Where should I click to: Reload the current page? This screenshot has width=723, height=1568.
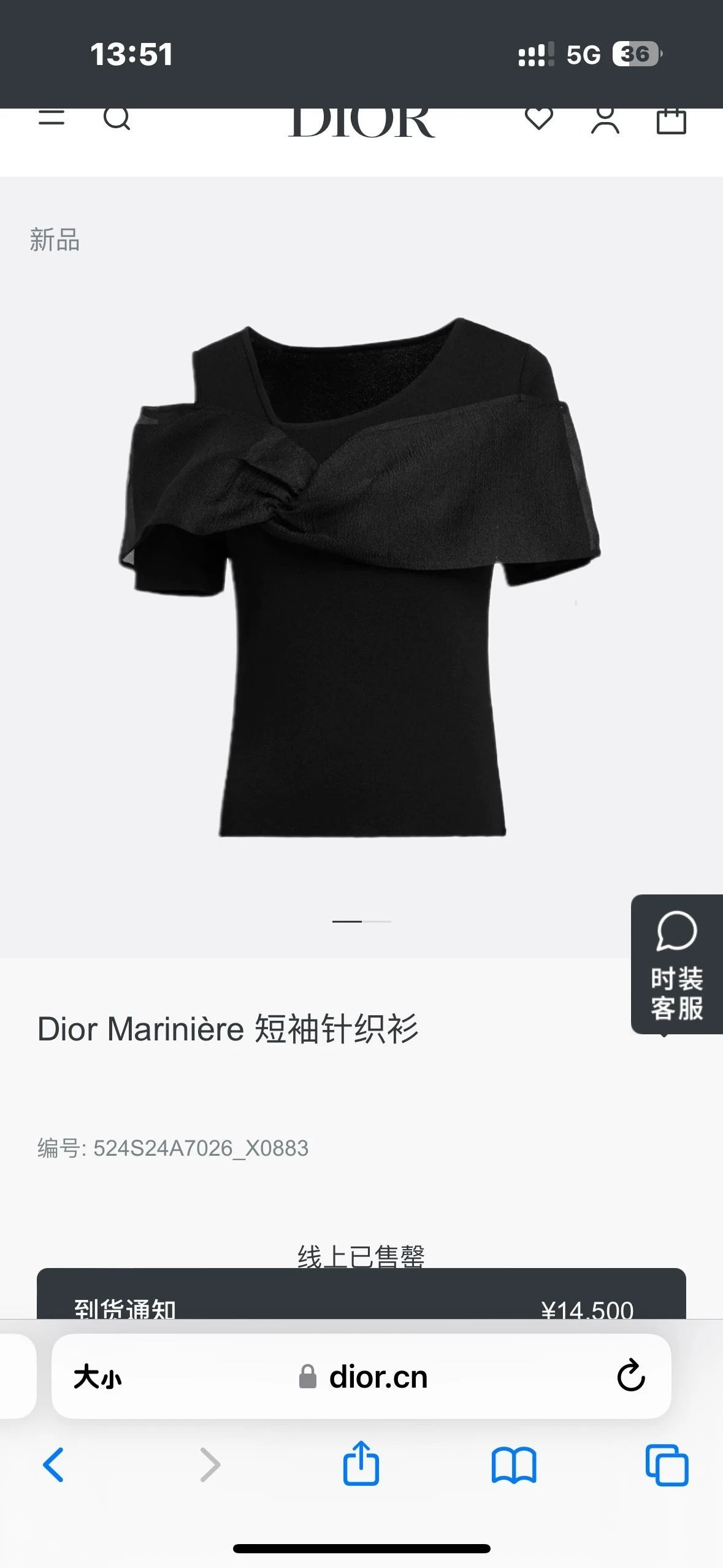630,1376
